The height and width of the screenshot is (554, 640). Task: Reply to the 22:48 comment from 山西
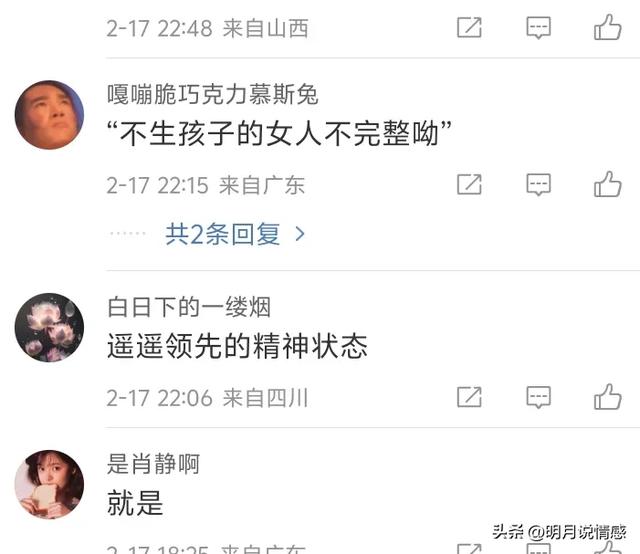click(538, 29)
